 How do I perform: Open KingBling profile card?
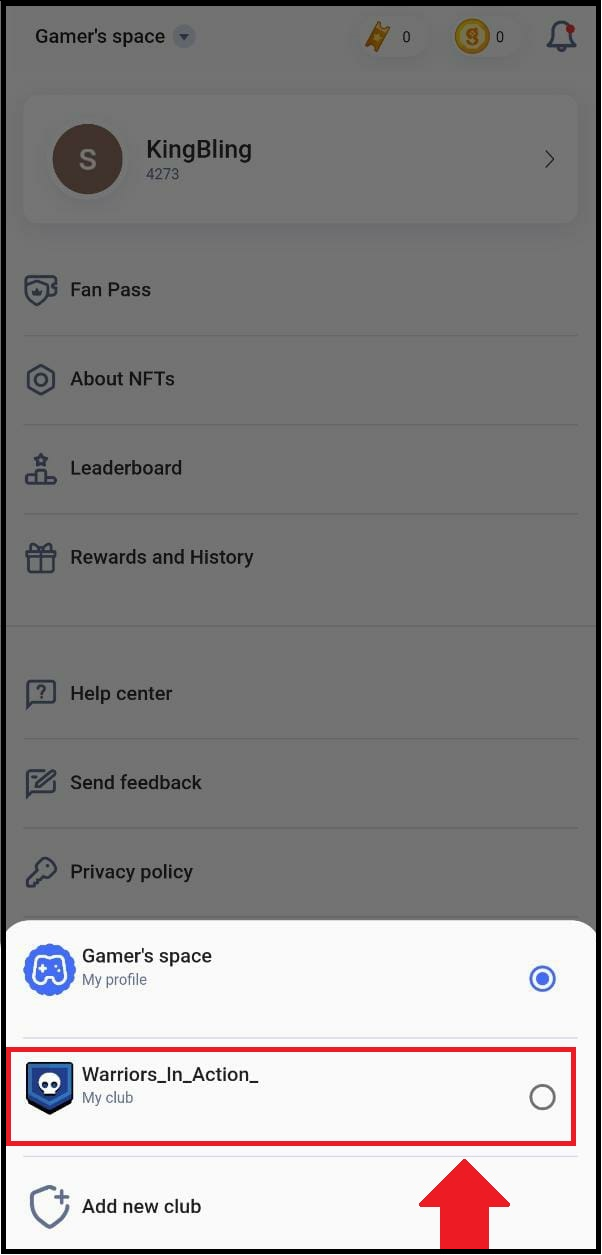[x=300, y=159]
